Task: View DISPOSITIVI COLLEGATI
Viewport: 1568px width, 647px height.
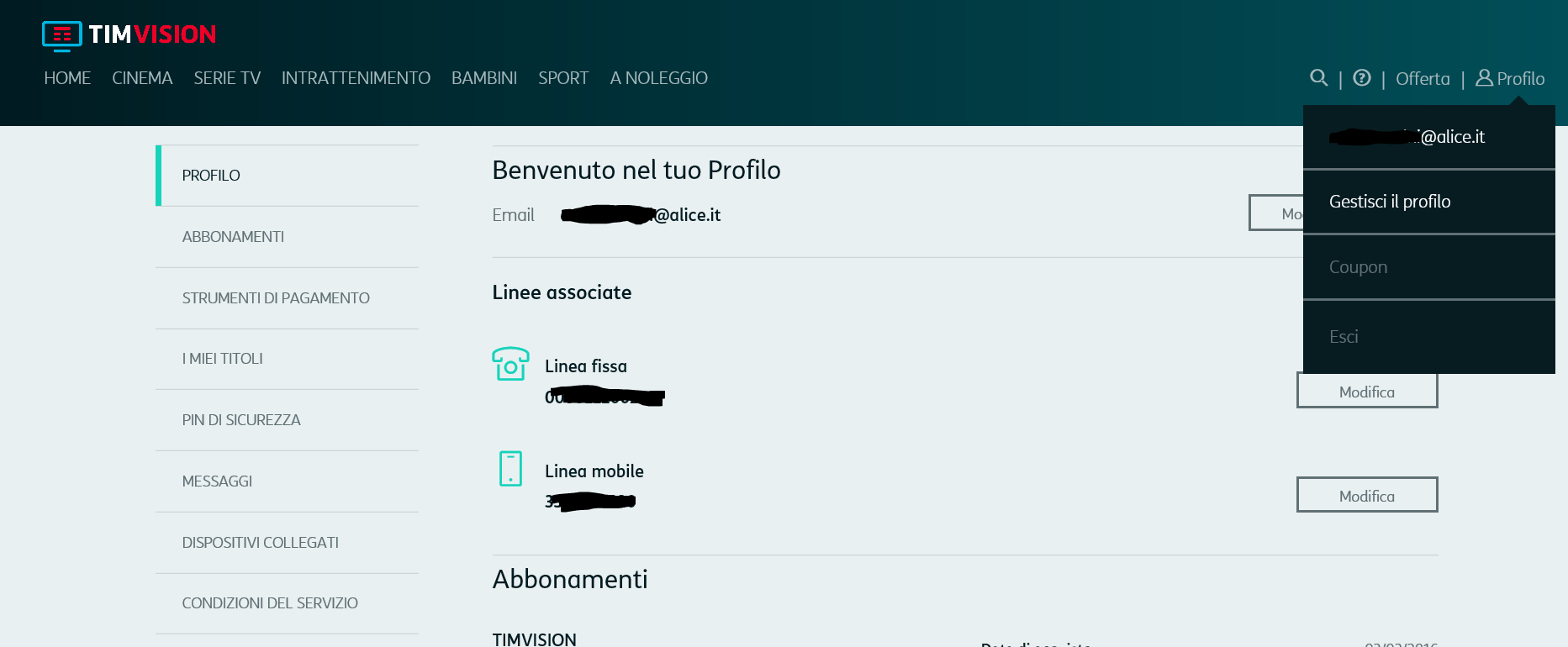Action: 261,543
